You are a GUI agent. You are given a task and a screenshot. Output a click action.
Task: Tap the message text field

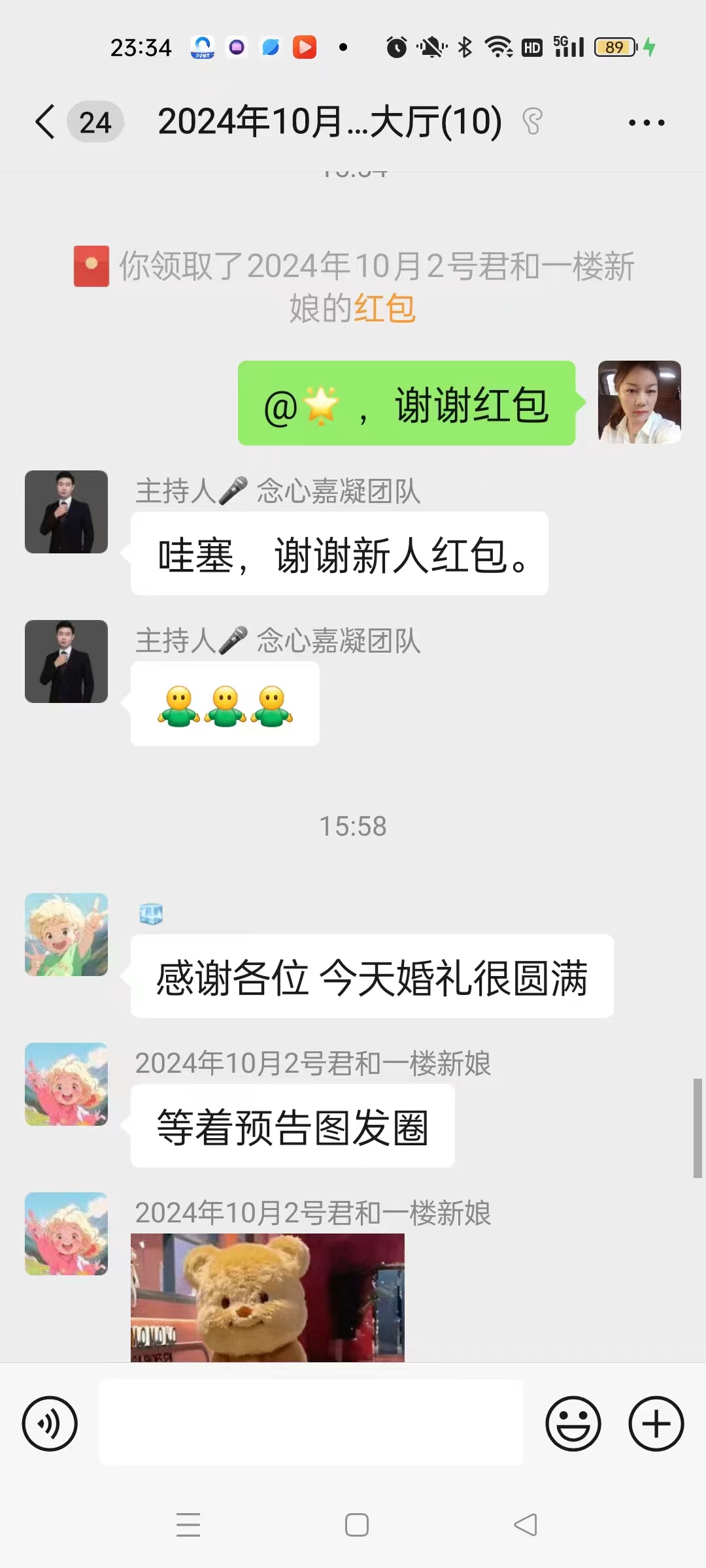pyautogui.click(x=311, y=1422)
